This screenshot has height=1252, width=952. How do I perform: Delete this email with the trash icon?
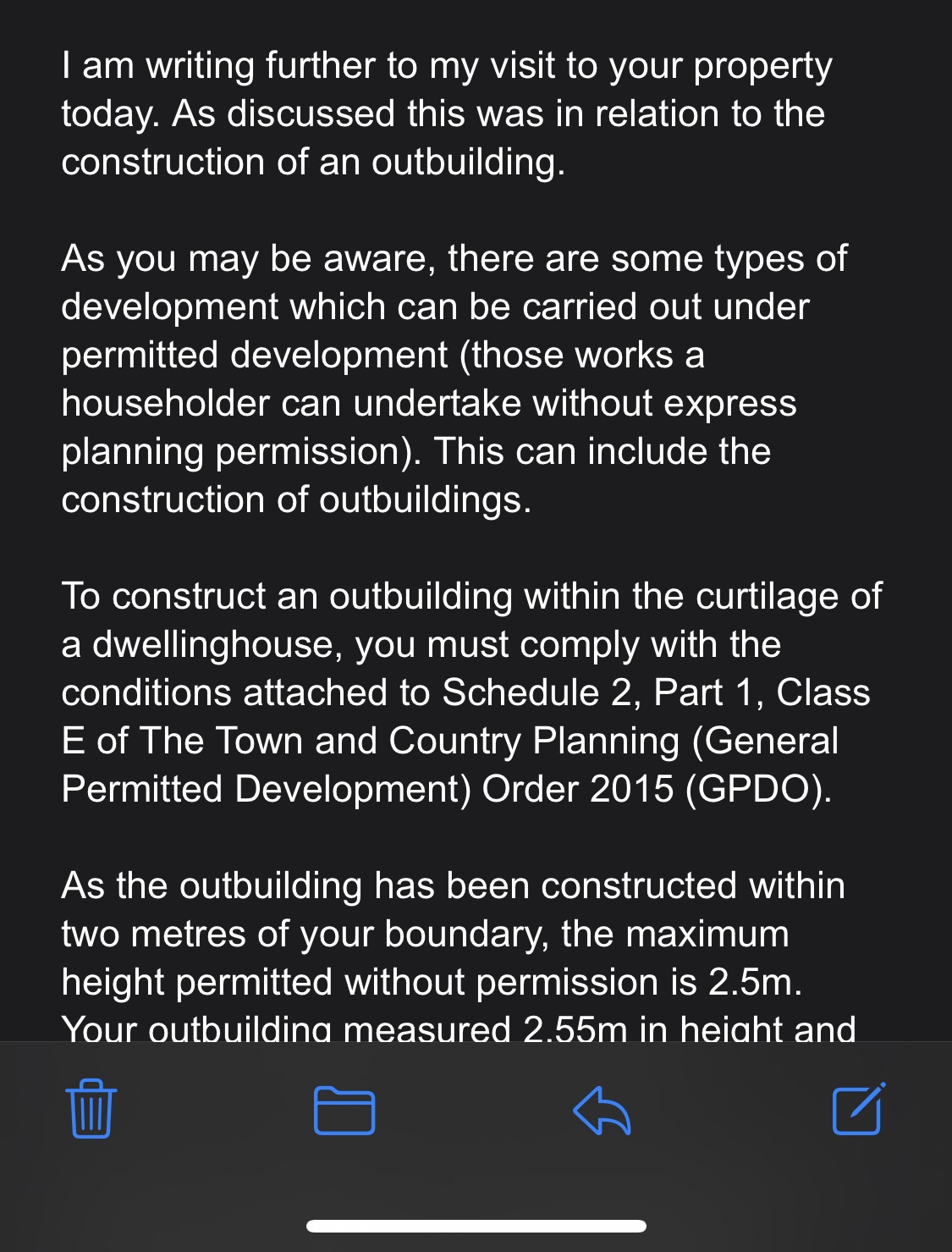coord(91,1109)
